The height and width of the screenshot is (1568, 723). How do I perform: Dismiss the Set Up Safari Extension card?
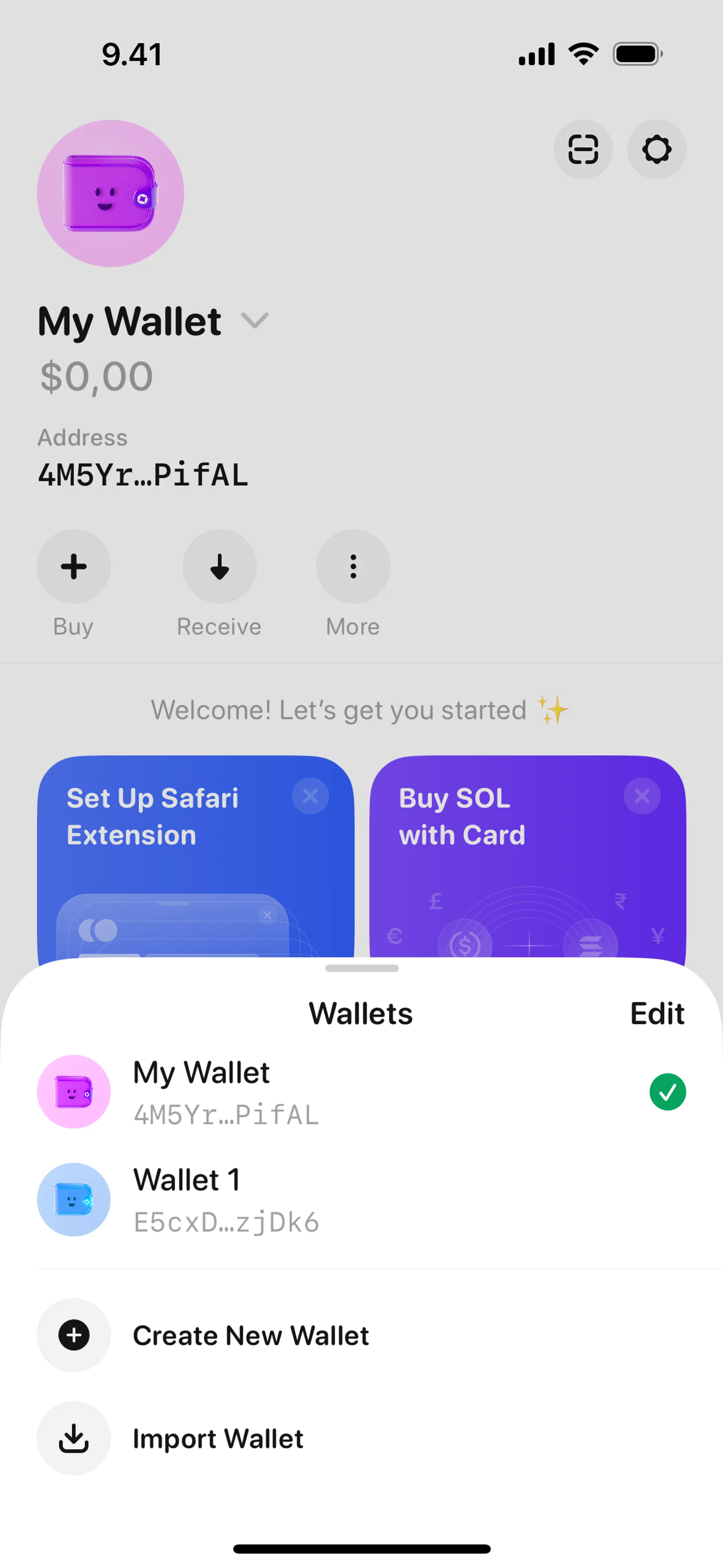tap(310, 796)
